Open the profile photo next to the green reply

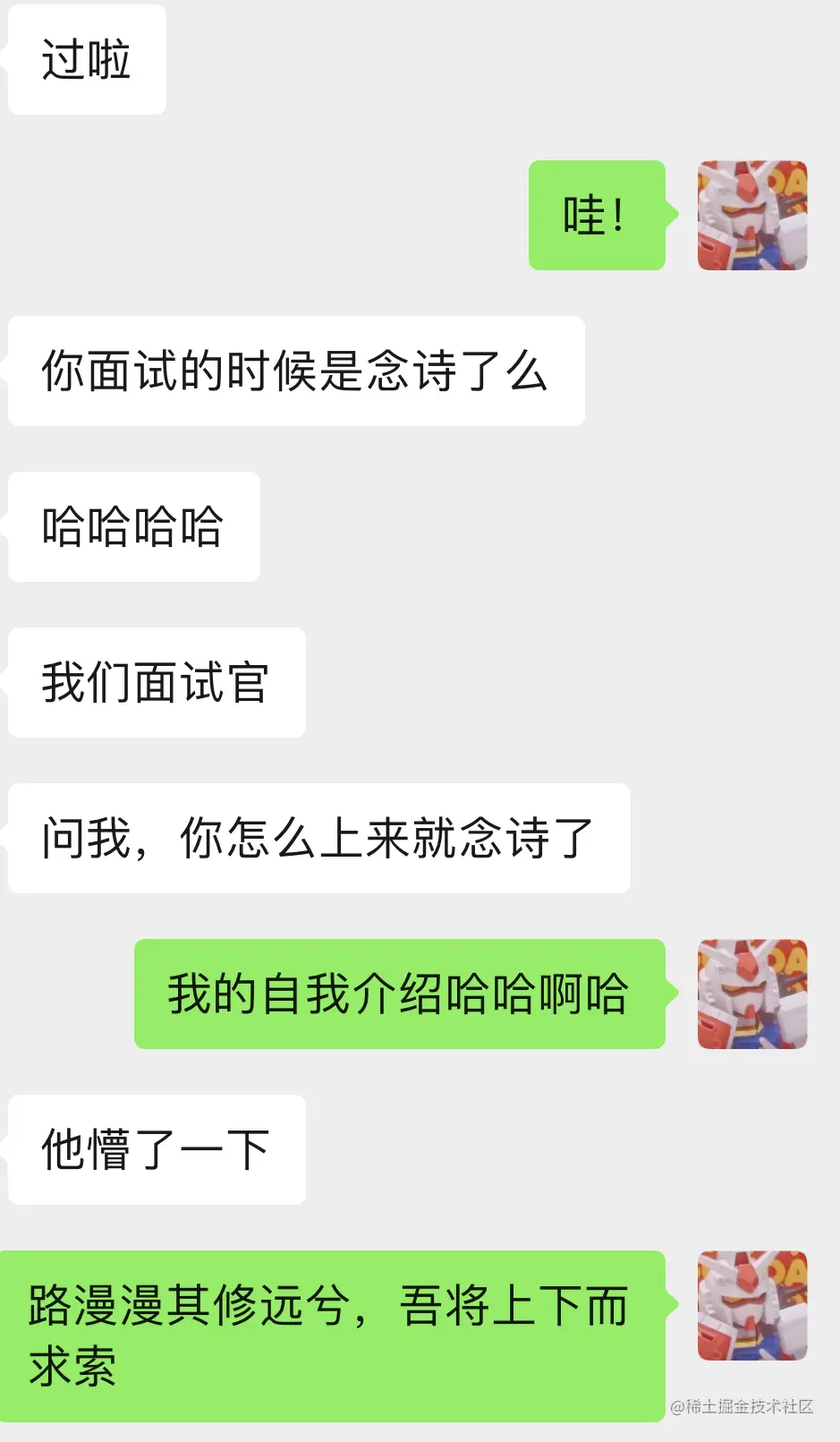[x=752, y=215]
